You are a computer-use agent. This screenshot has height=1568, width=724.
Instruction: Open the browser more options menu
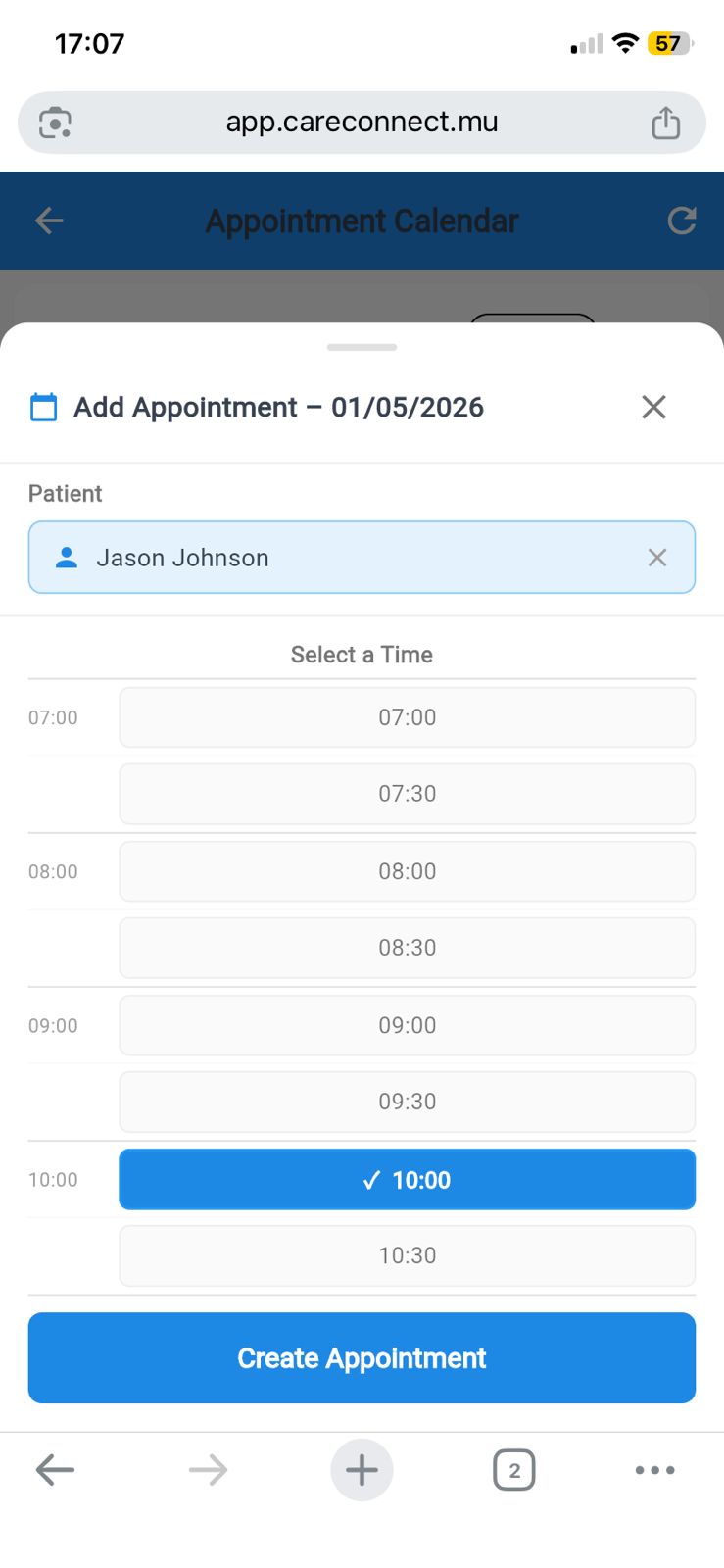click(654, 1469)
